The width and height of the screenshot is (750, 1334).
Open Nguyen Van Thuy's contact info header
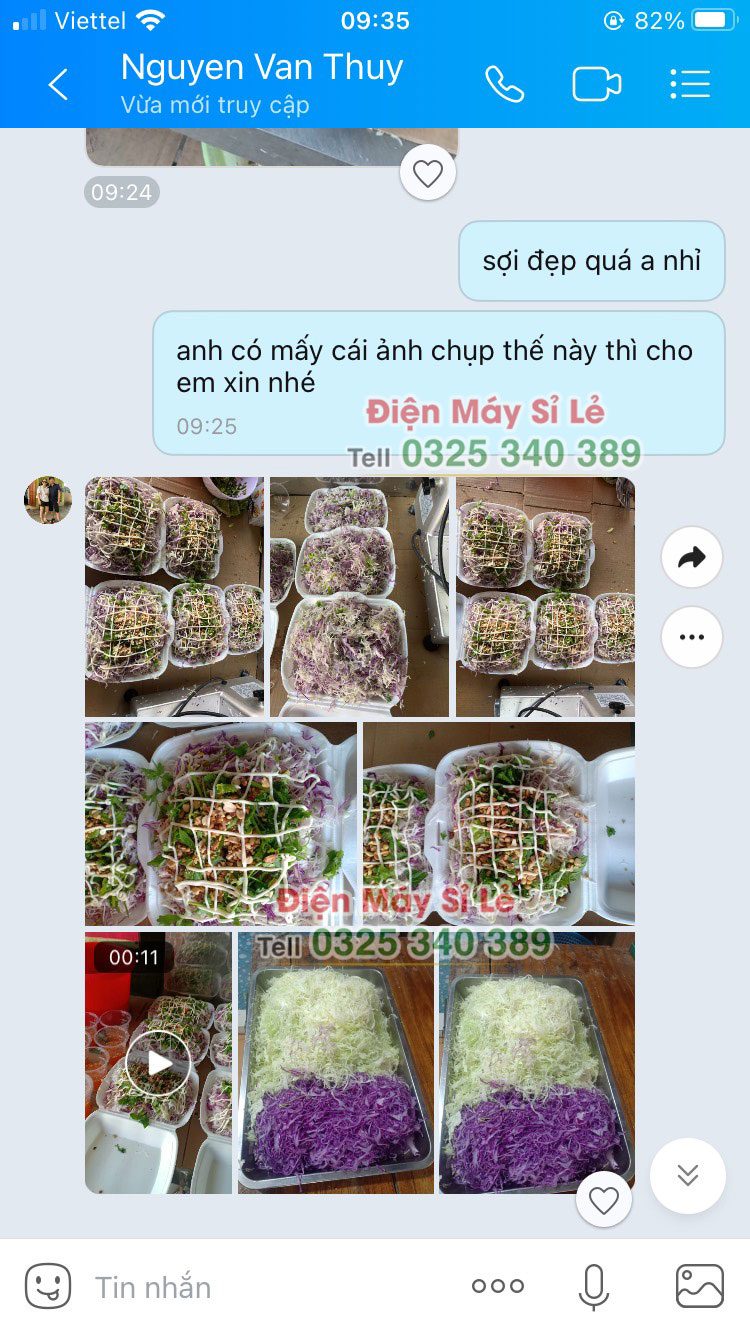coord(262,84)
